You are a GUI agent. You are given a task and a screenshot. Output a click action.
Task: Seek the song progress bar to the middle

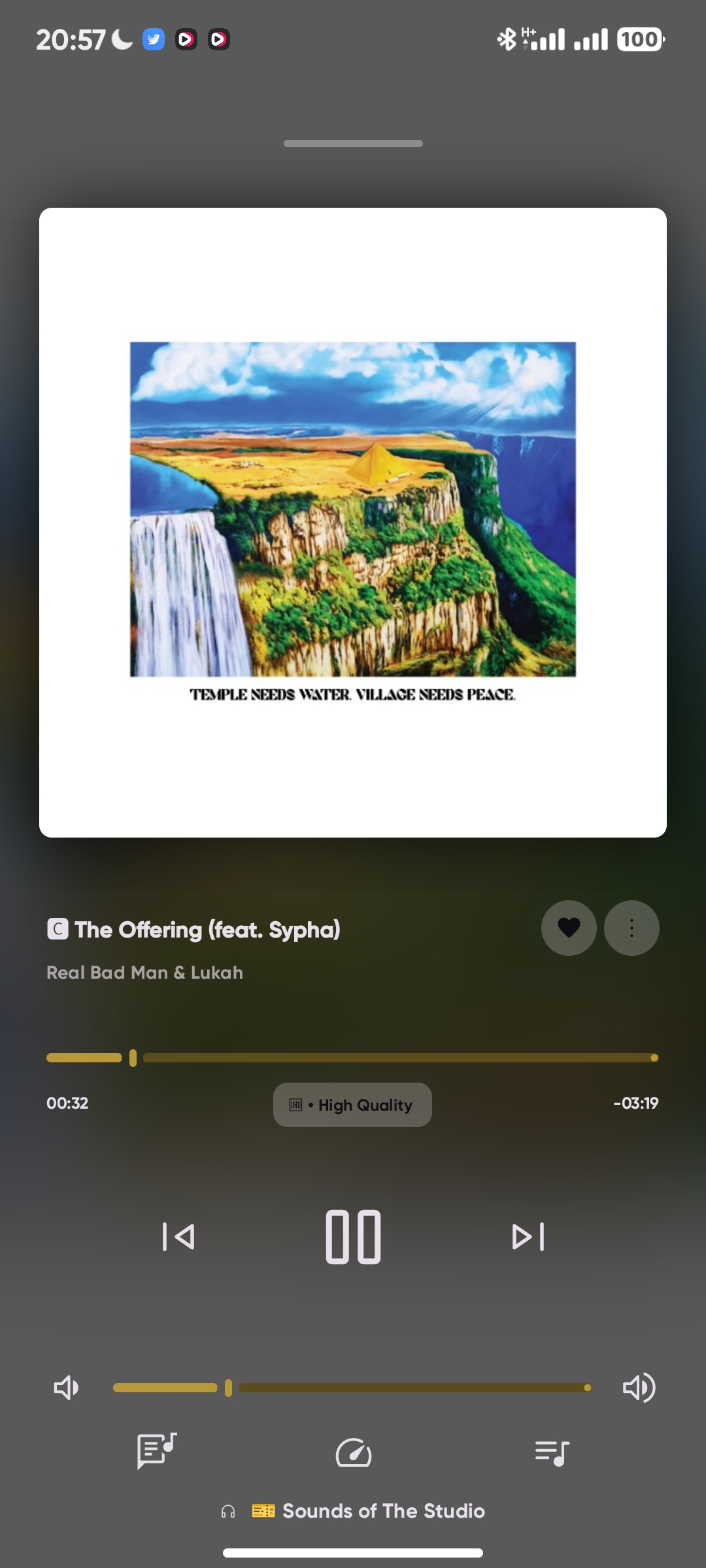click(353, 1058)
